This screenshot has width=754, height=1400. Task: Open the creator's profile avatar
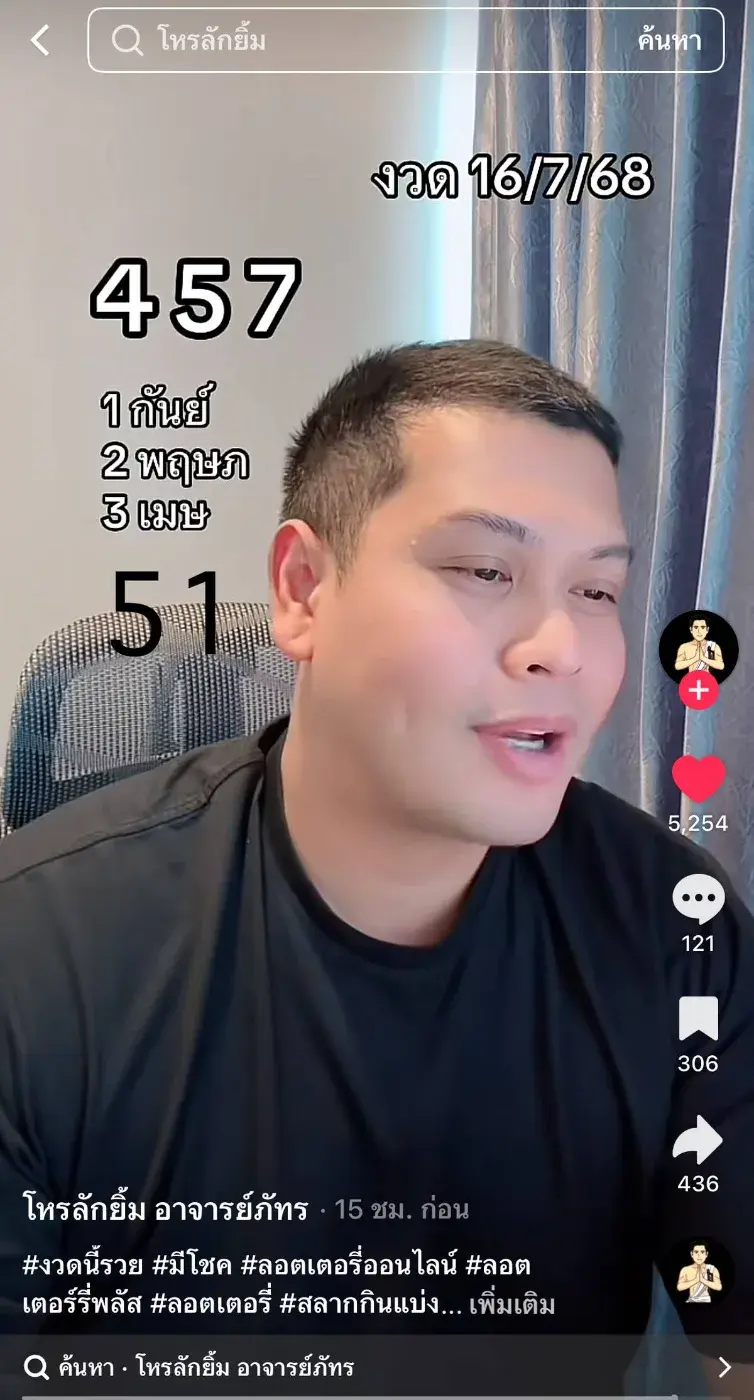click(x=698, y=647)
